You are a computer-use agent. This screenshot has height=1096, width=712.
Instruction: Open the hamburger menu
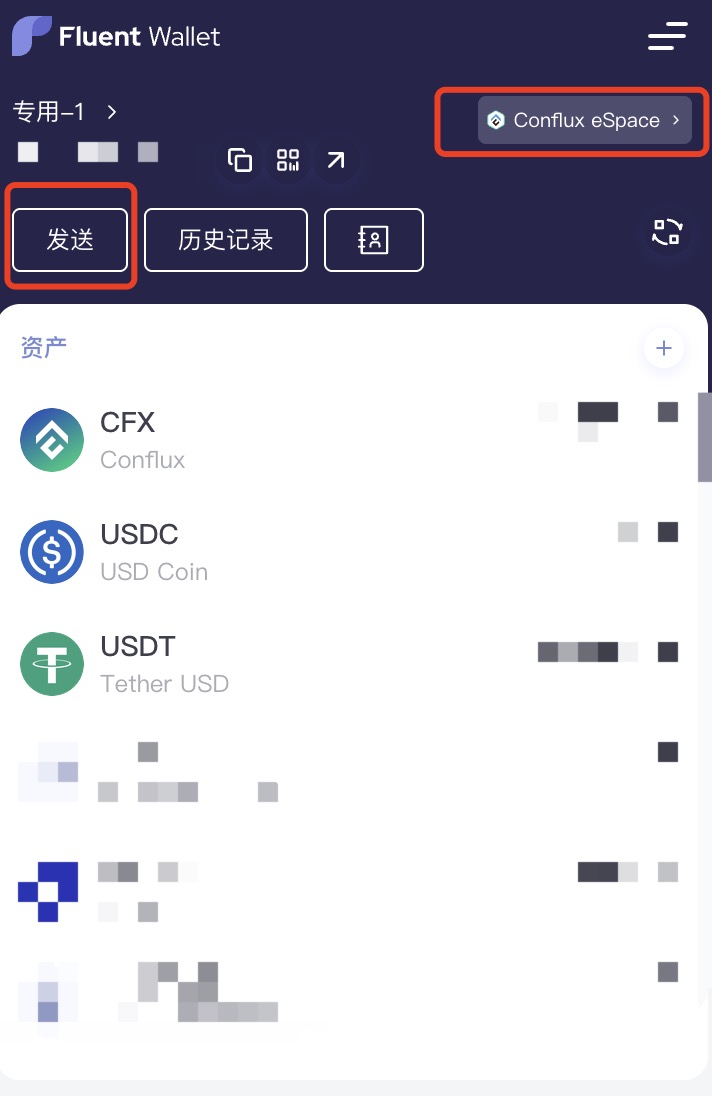667,36
